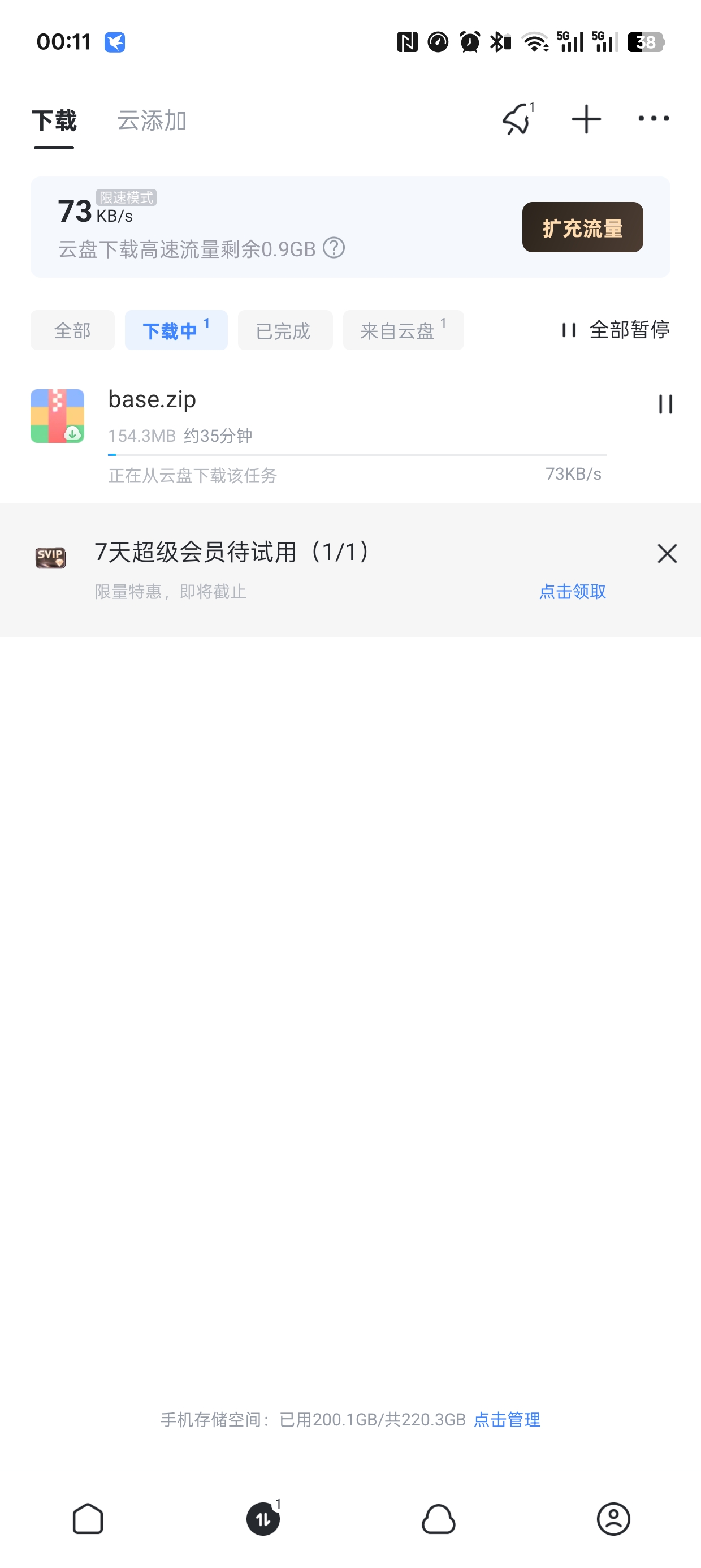Select the 下载中 filter tab

175,330
